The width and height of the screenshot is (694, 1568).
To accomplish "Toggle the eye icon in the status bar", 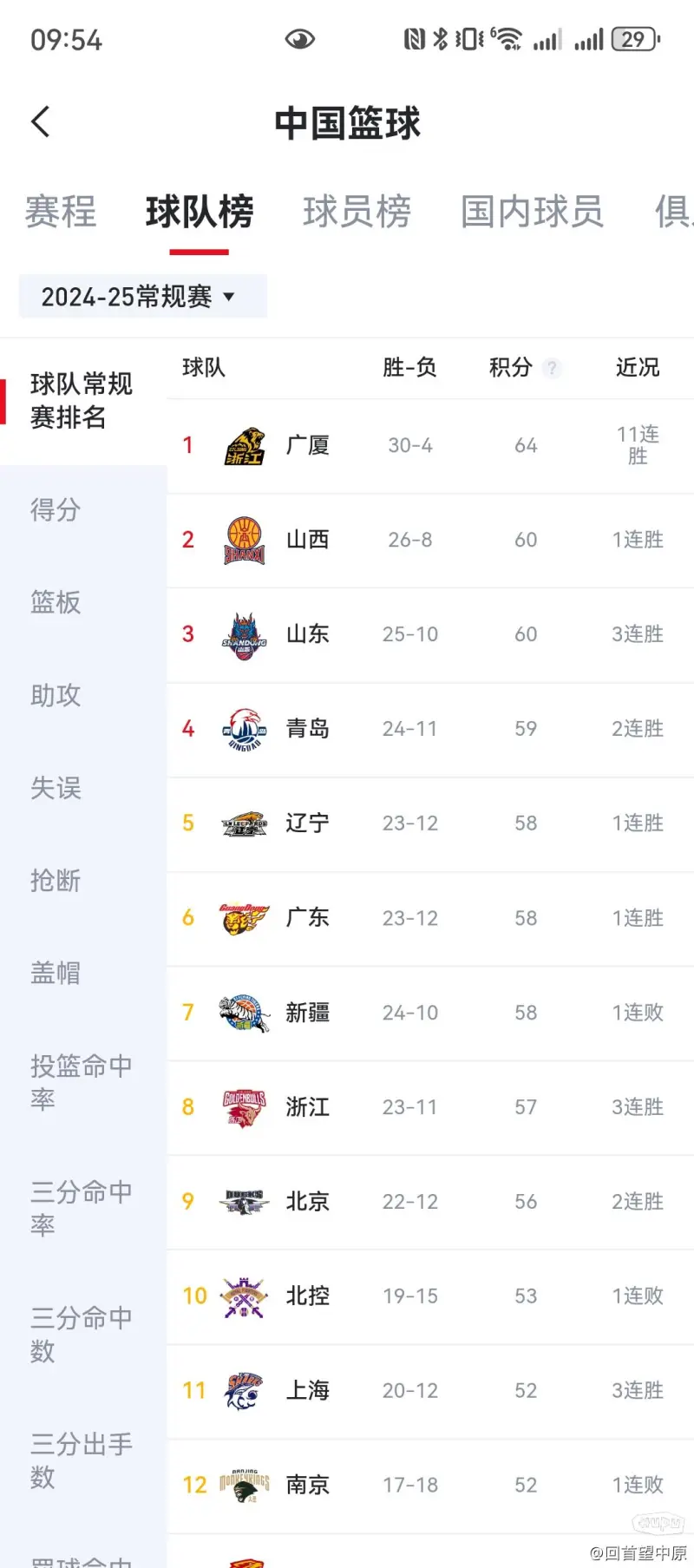I will pos(299,38).
